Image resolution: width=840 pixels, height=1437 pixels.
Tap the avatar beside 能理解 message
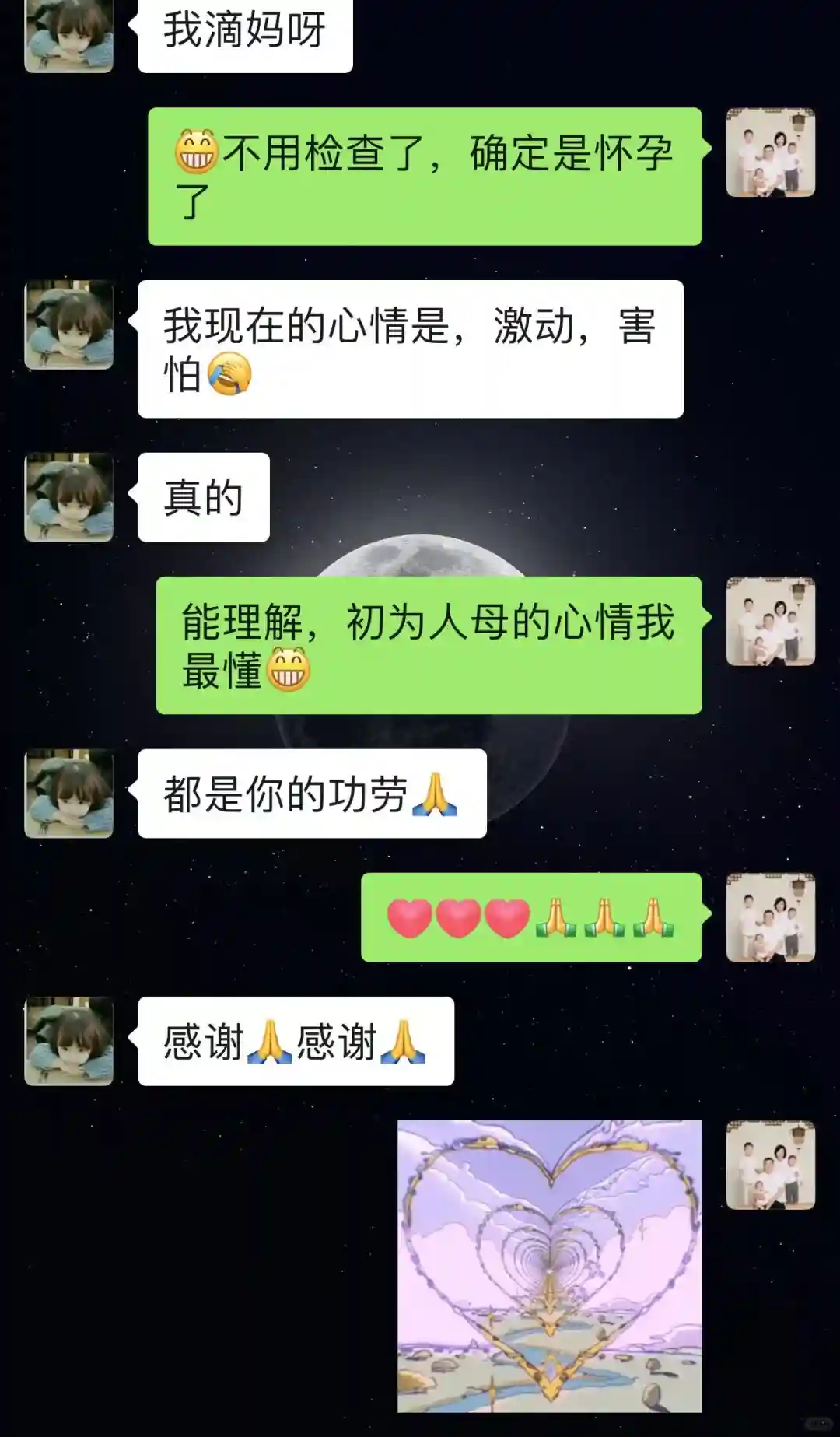[770, 622]
